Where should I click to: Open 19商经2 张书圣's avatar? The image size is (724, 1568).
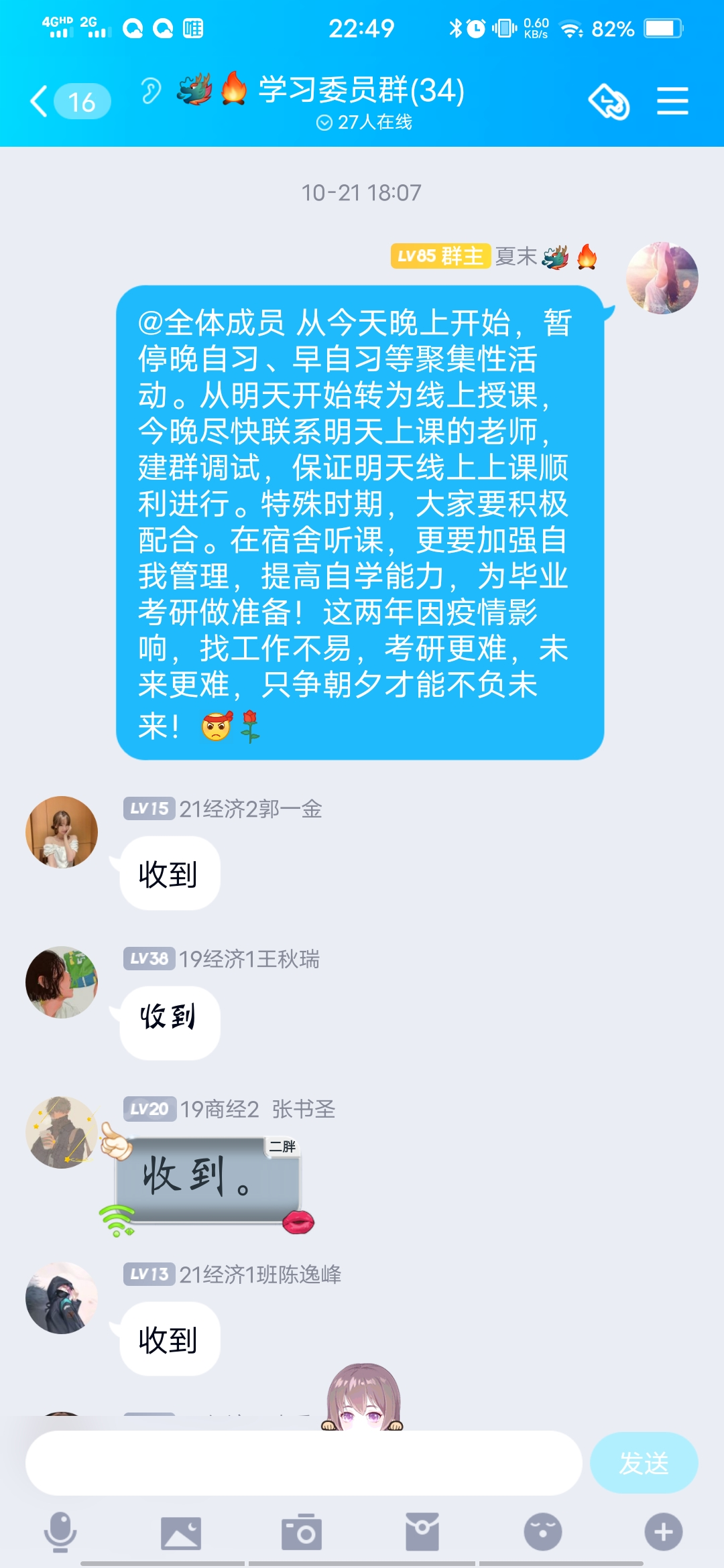[x=62, y=1132]
